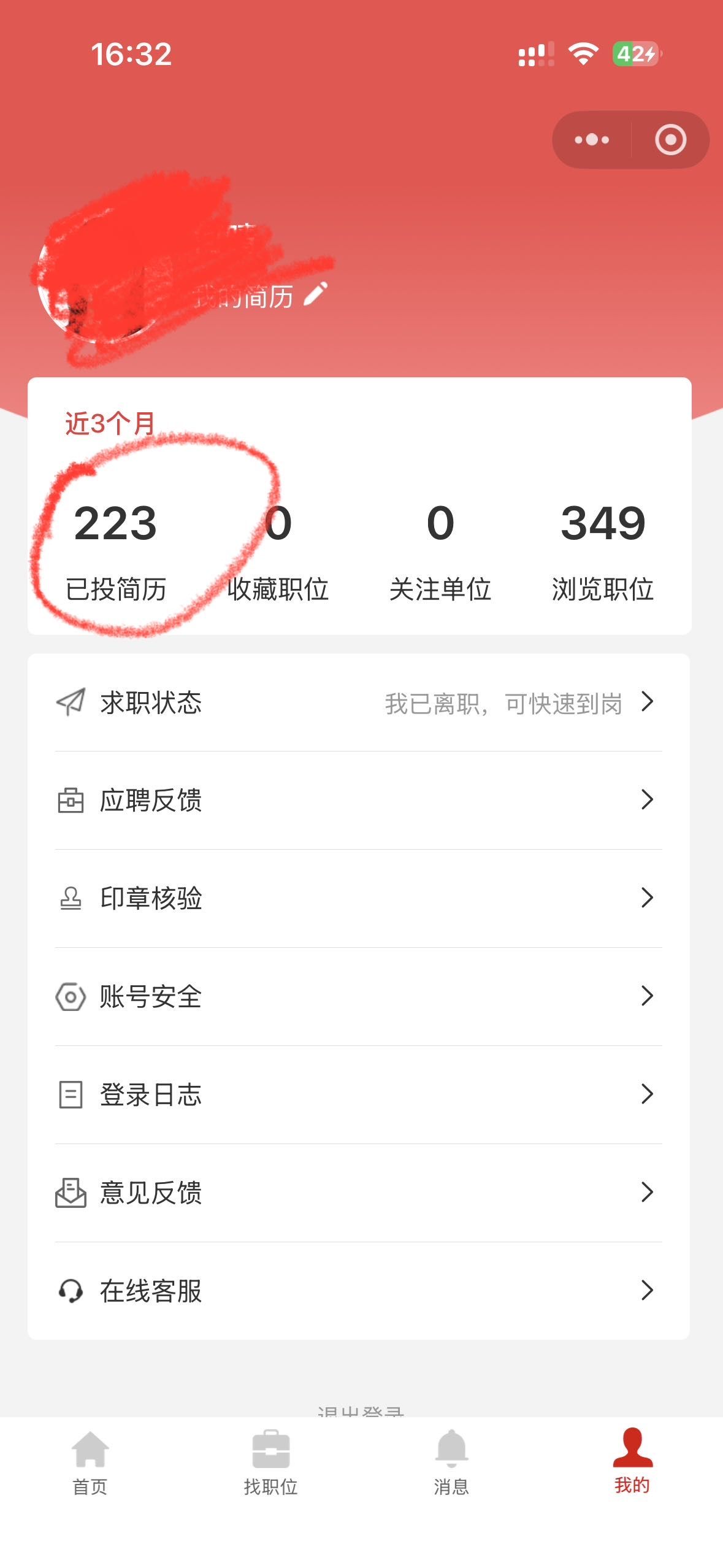723x1568 pixels.
Task: Check the 登录日志 login log
Action: click(359, 1094)
